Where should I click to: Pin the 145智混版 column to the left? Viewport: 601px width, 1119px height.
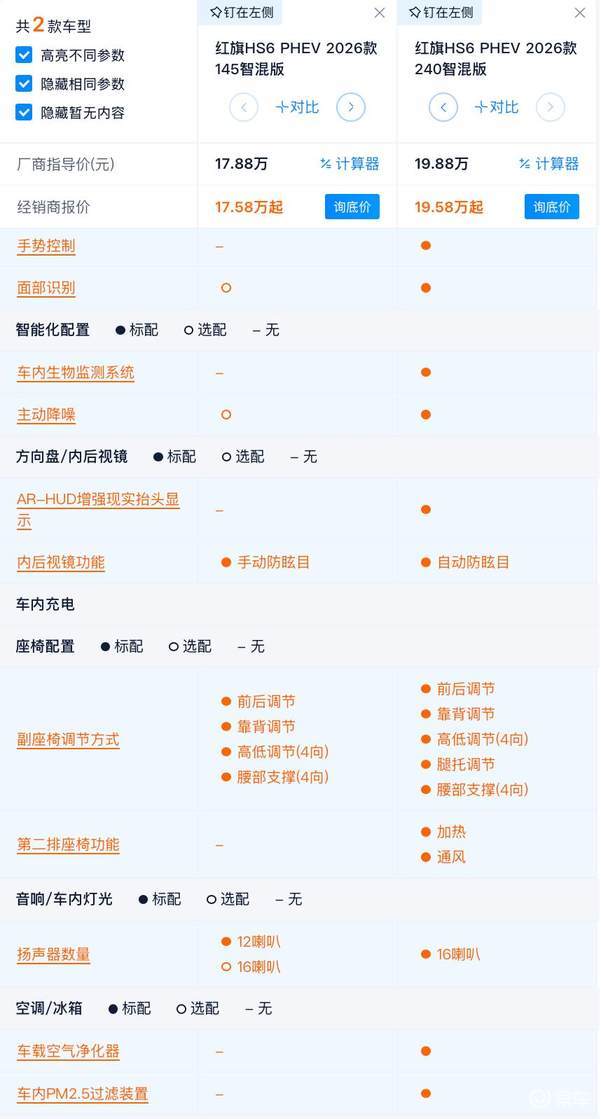click(x=241, y=13)
